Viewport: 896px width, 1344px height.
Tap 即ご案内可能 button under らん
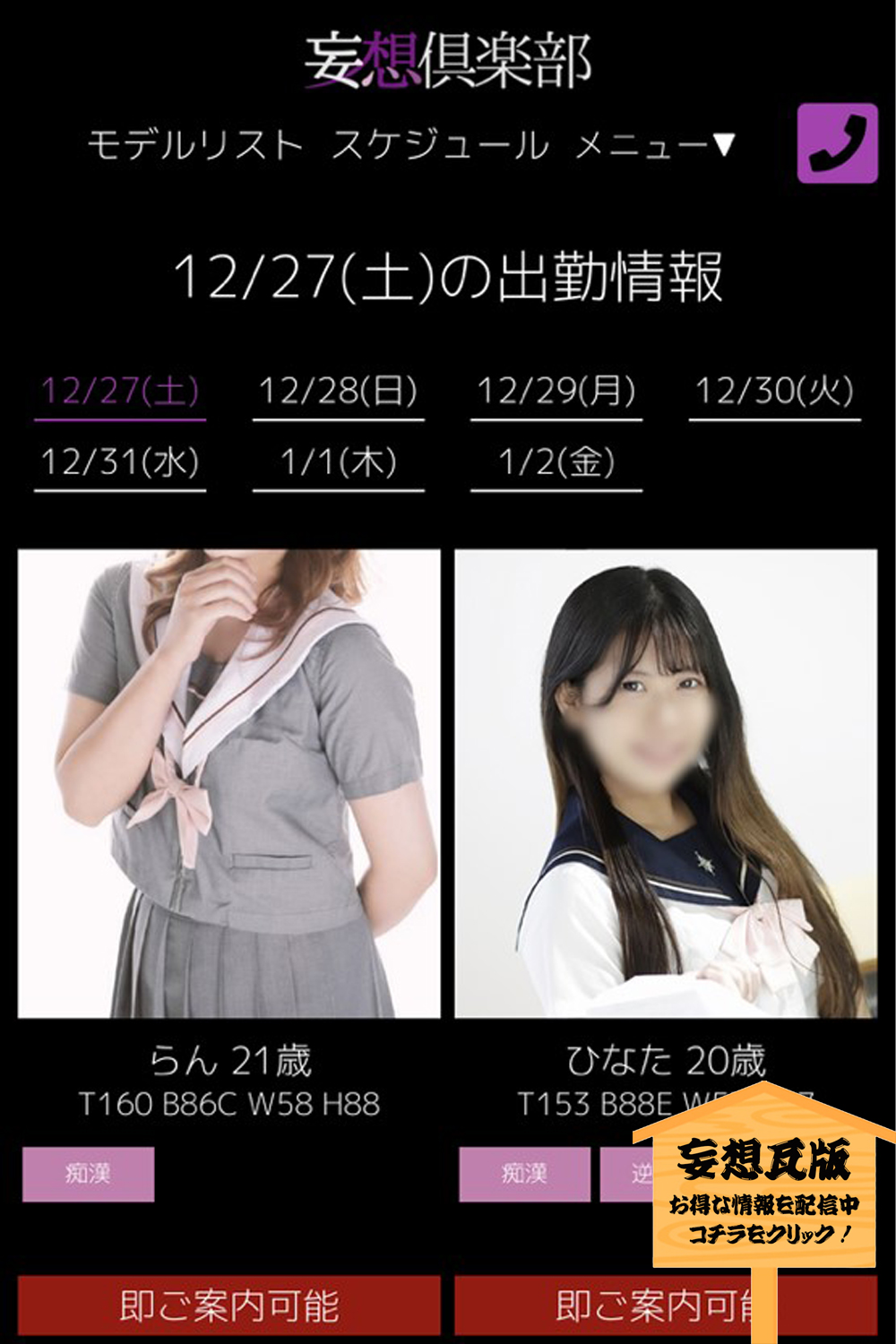coord(228,1305)
